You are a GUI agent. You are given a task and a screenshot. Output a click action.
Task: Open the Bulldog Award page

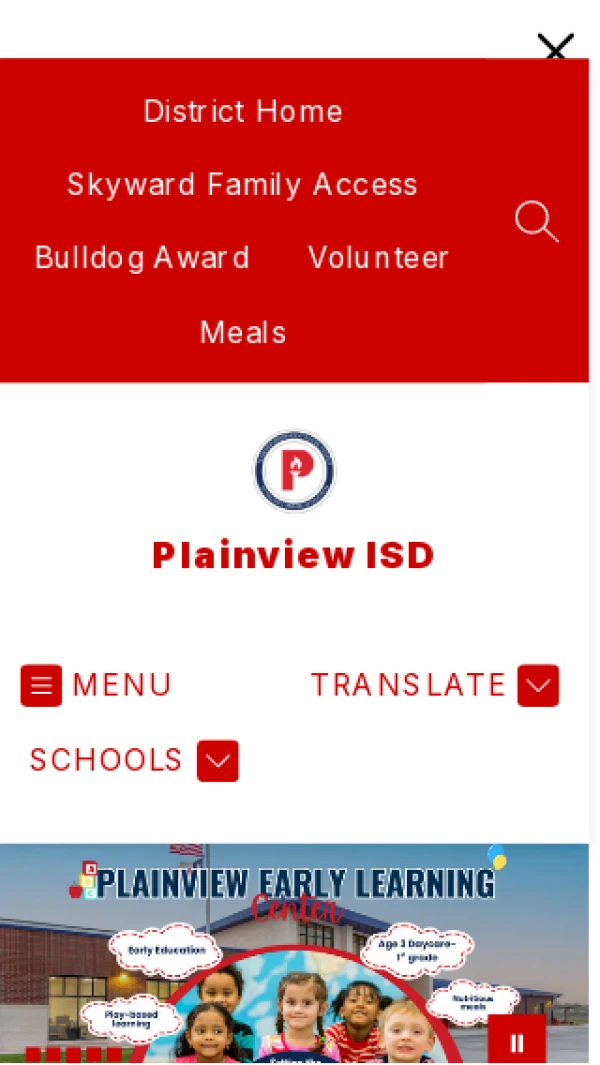(142, 258)
